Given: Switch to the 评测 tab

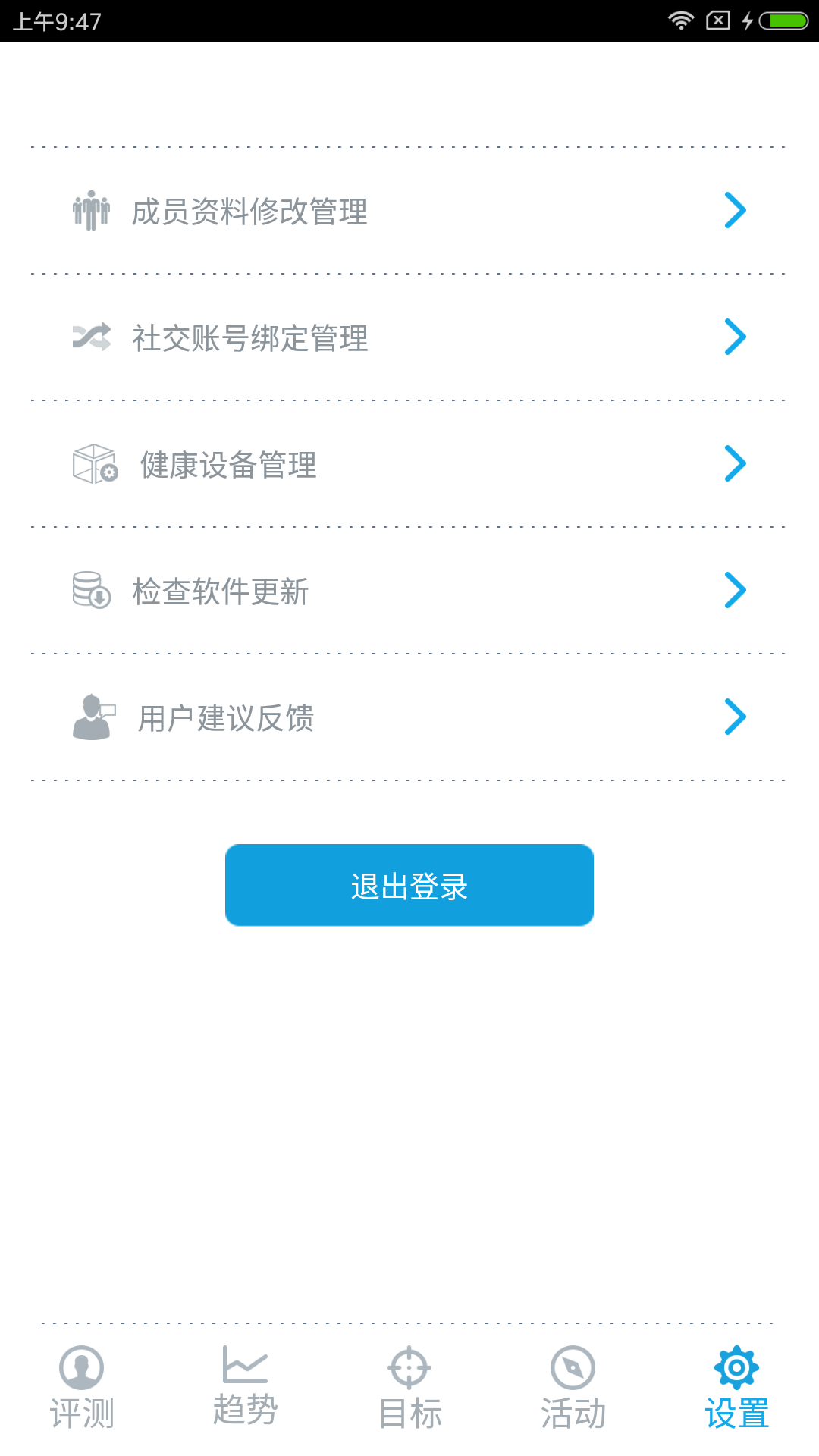Looking at the screenshot, I should pyautogui.click(x=82, y=1387).
